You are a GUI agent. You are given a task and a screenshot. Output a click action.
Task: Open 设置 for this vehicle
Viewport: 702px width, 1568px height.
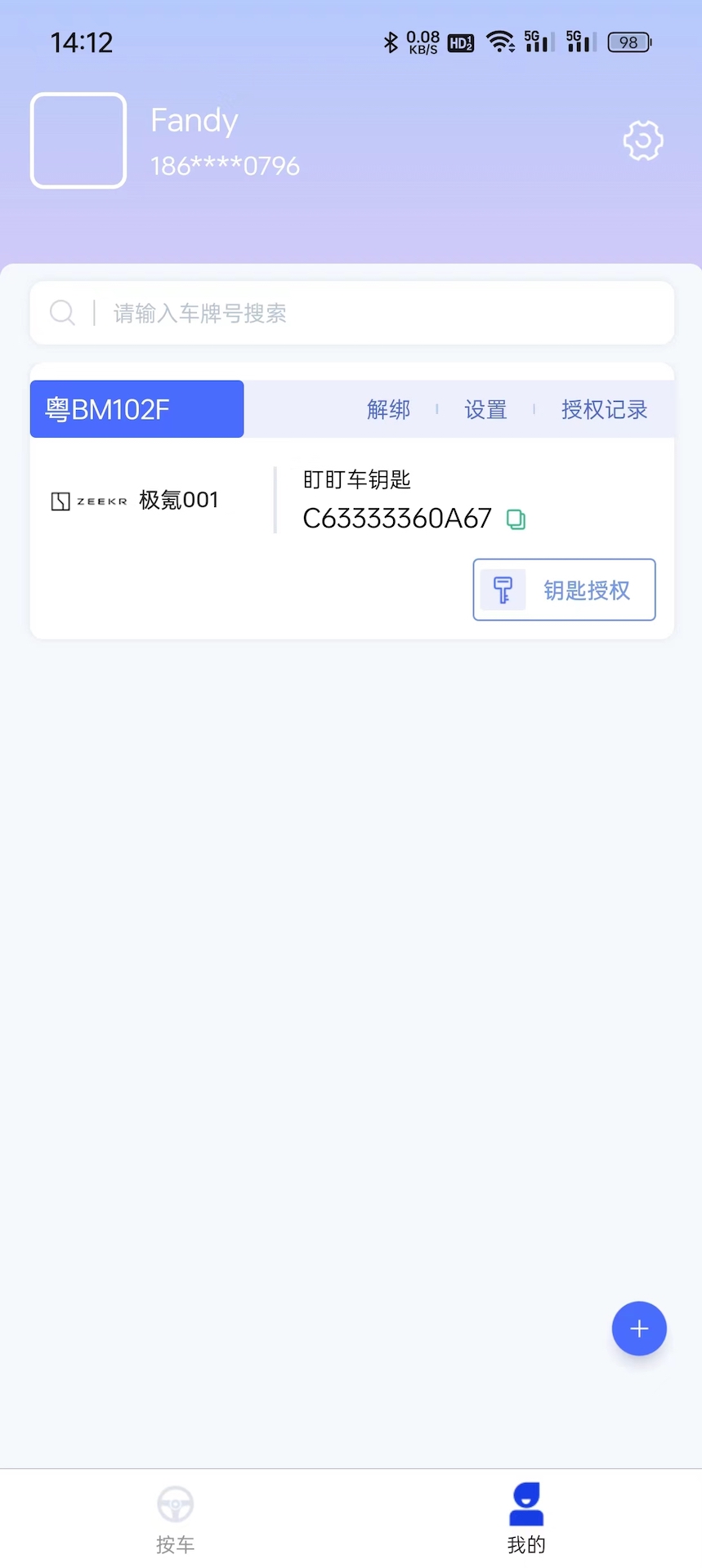tap(485, 409)
